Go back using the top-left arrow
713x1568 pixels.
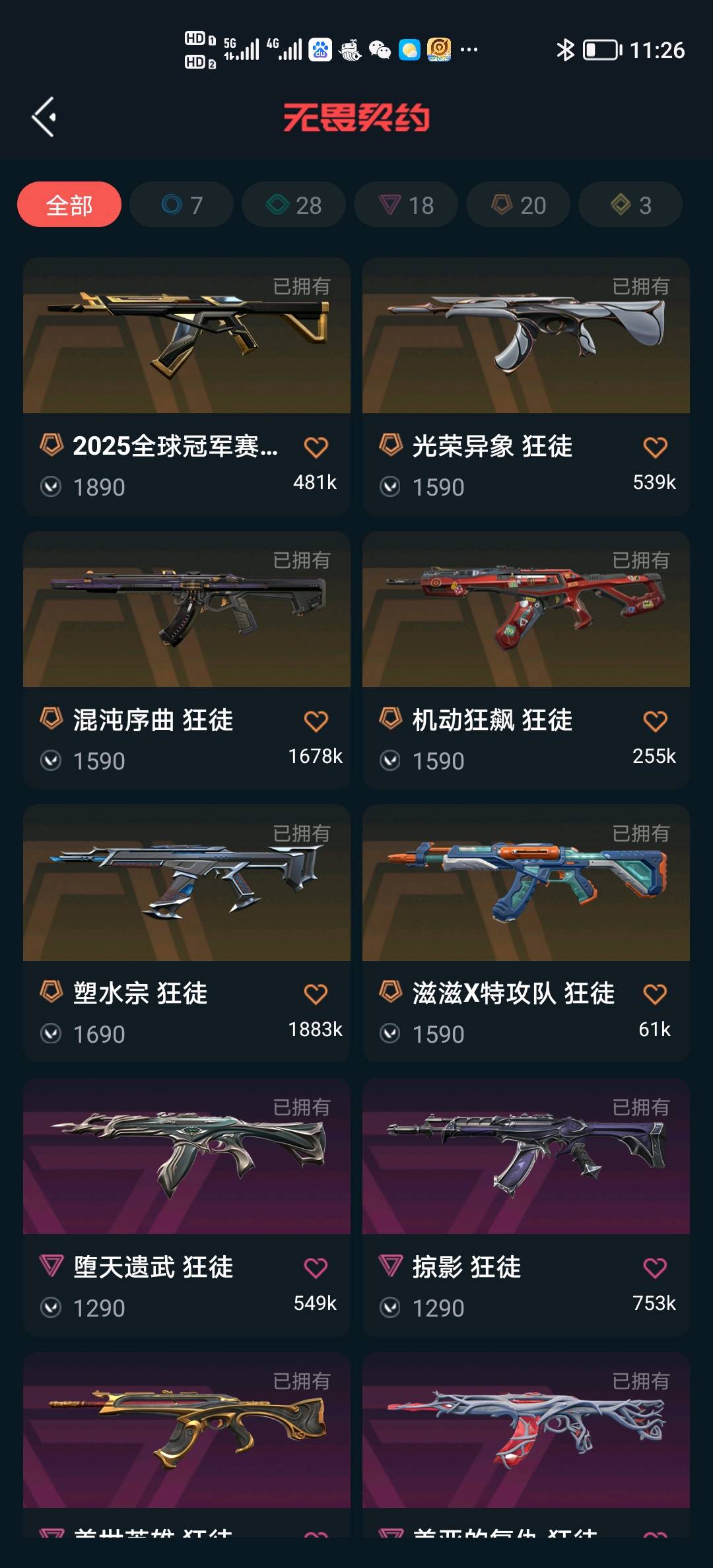click(44, 117)
